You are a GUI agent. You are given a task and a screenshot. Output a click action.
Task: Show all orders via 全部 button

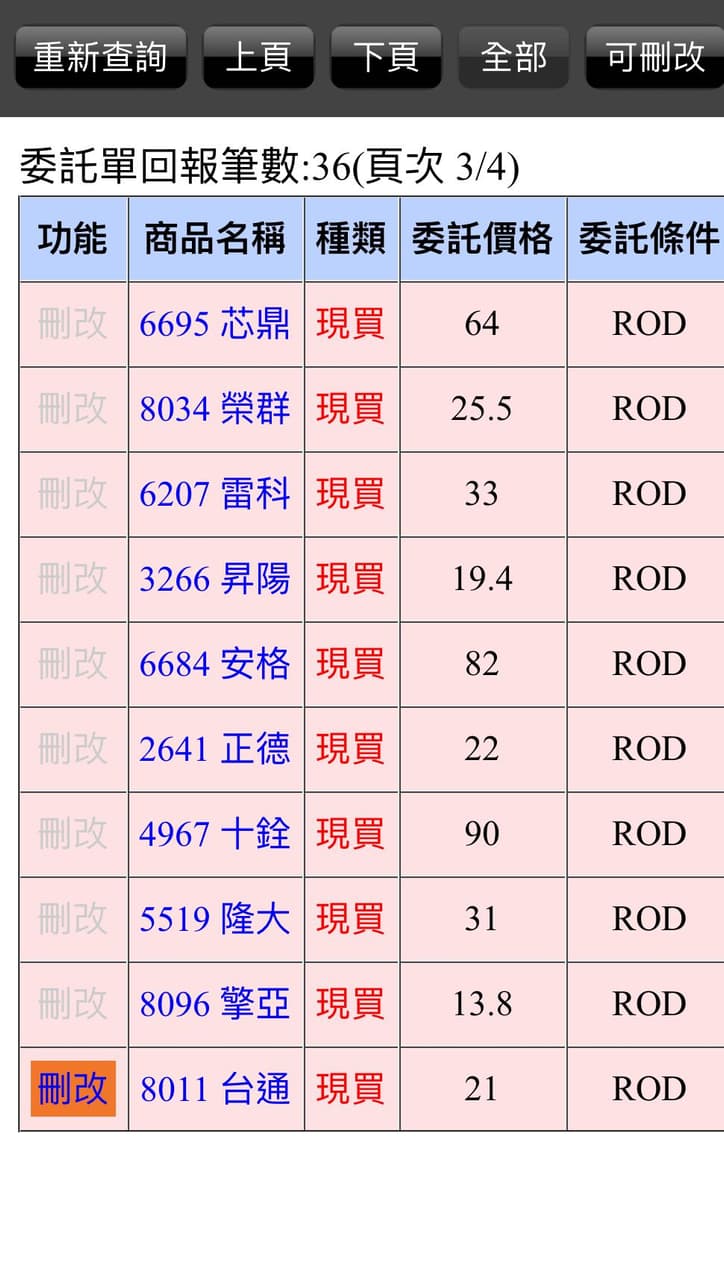pos(513,56)
